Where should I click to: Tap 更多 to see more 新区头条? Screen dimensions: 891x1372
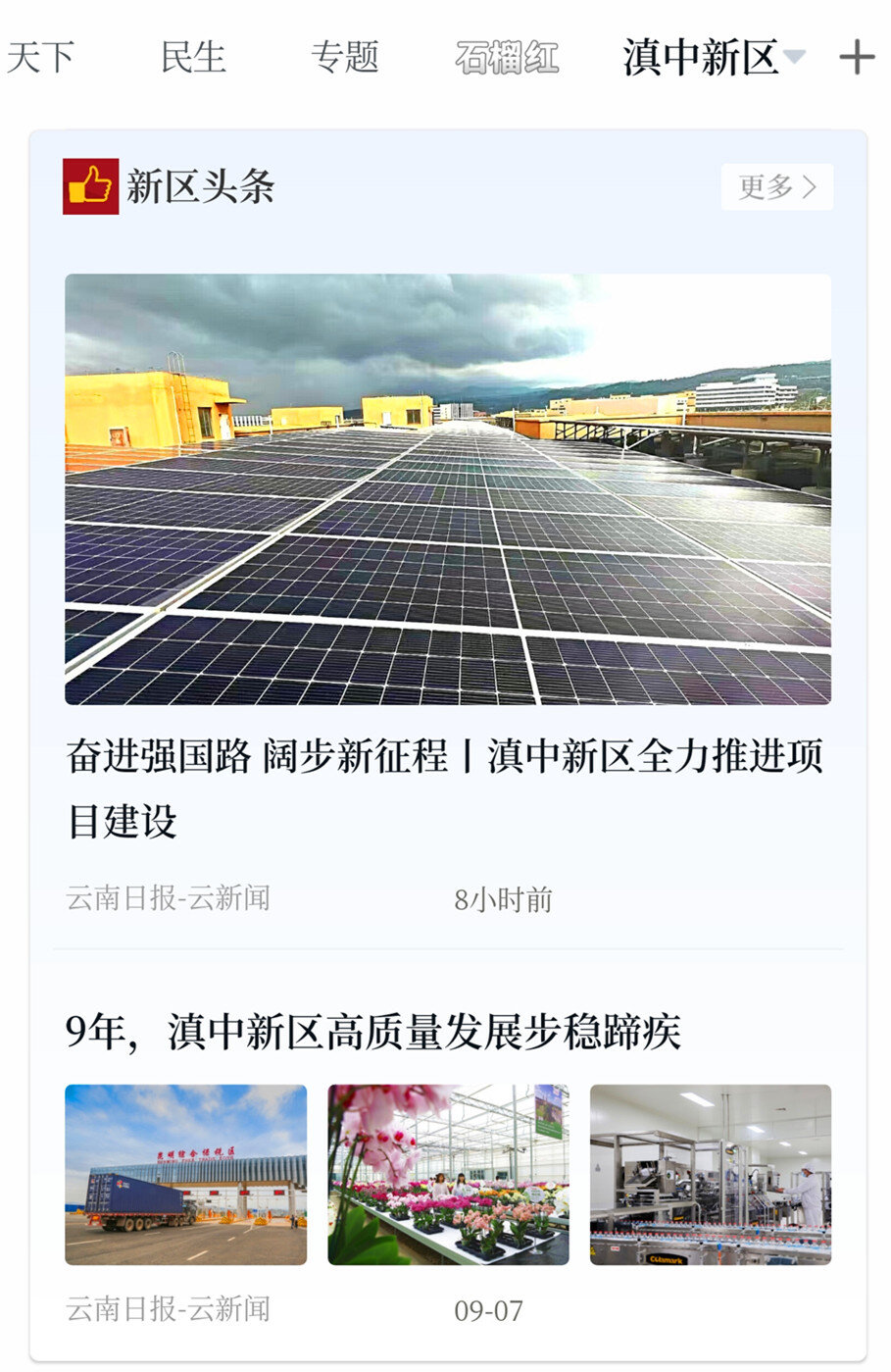pos(776,186)
